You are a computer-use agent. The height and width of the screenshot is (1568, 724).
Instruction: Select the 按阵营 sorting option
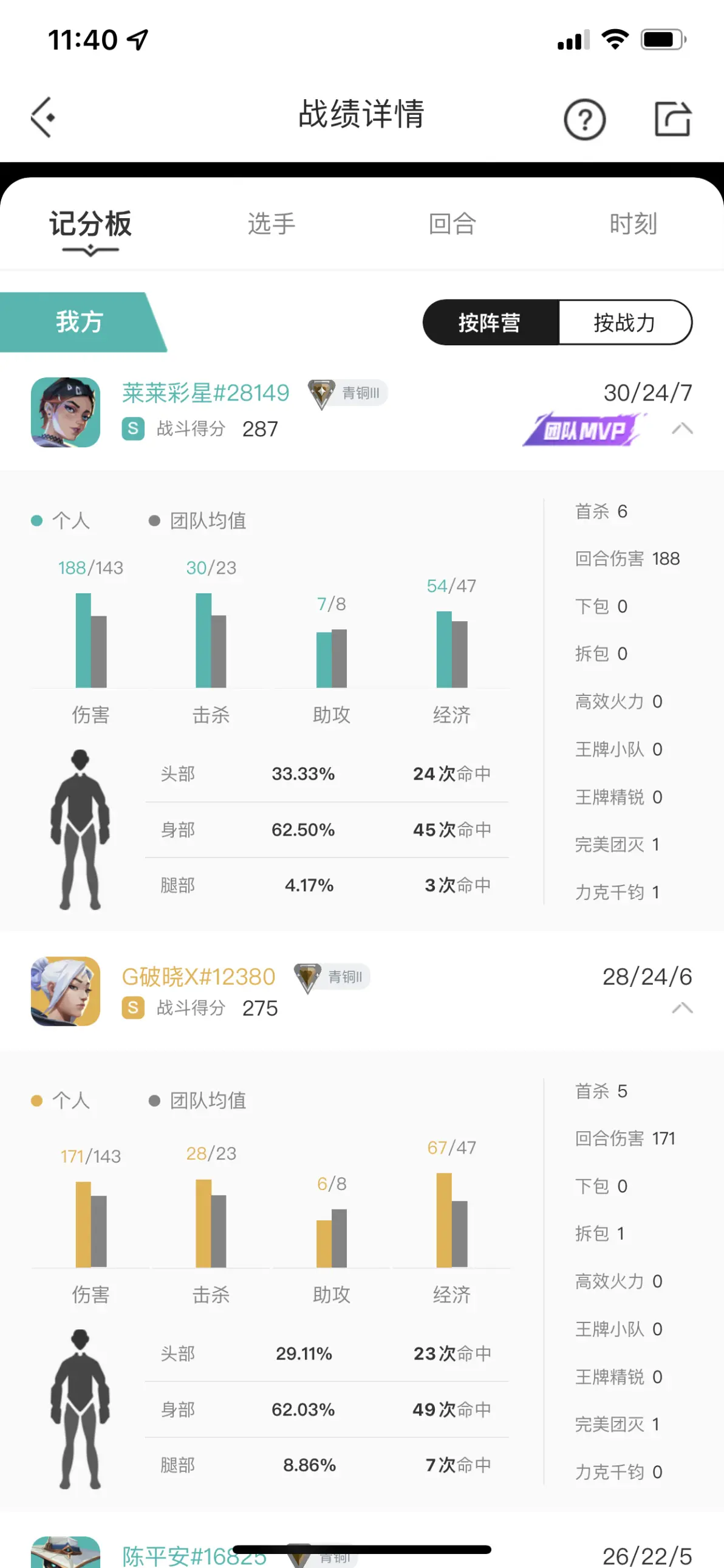click(491, 323)
